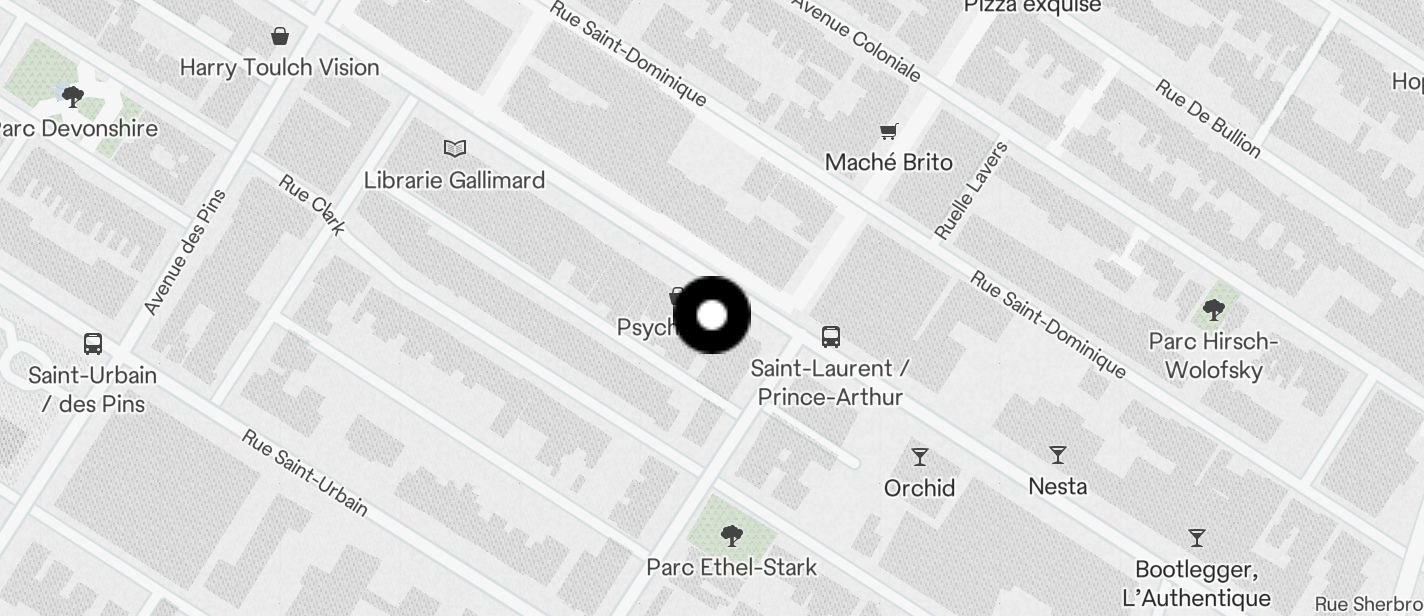1424x616 pixels.
Task: Open the Maché Brito grocery marker
Action: pos(888,132)
